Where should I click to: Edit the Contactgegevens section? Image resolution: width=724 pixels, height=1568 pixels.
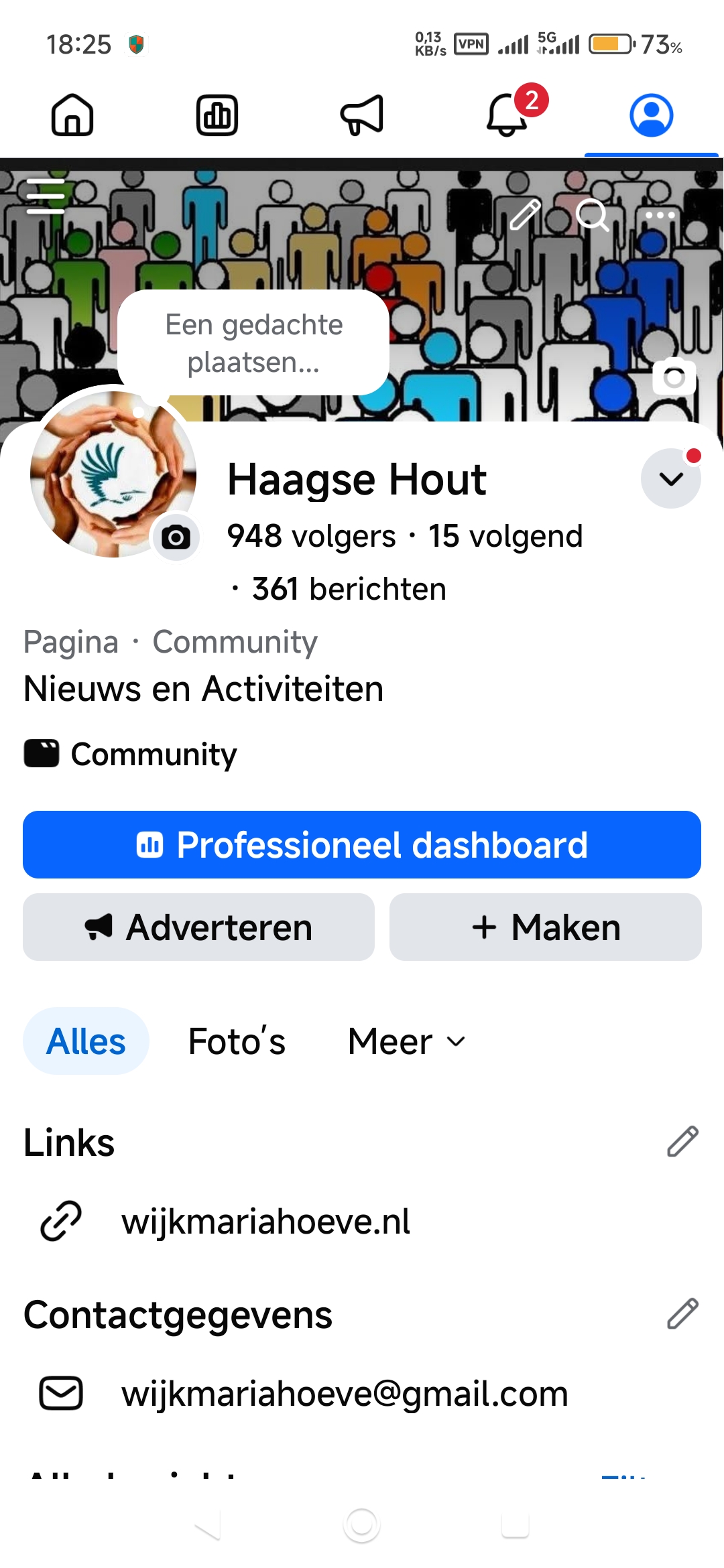point(682,1314)
